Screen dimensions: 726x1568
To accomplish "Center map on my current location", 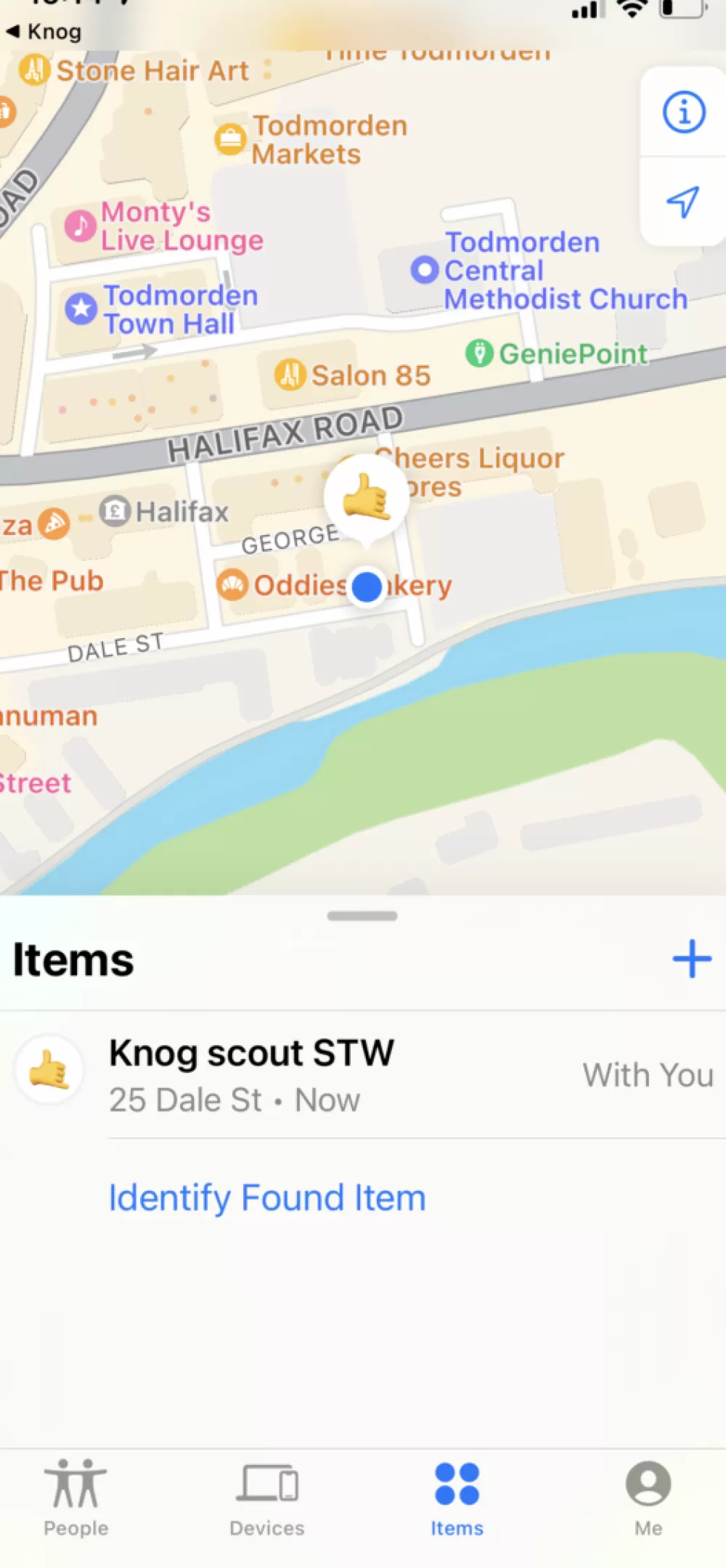I will (683, 202).
